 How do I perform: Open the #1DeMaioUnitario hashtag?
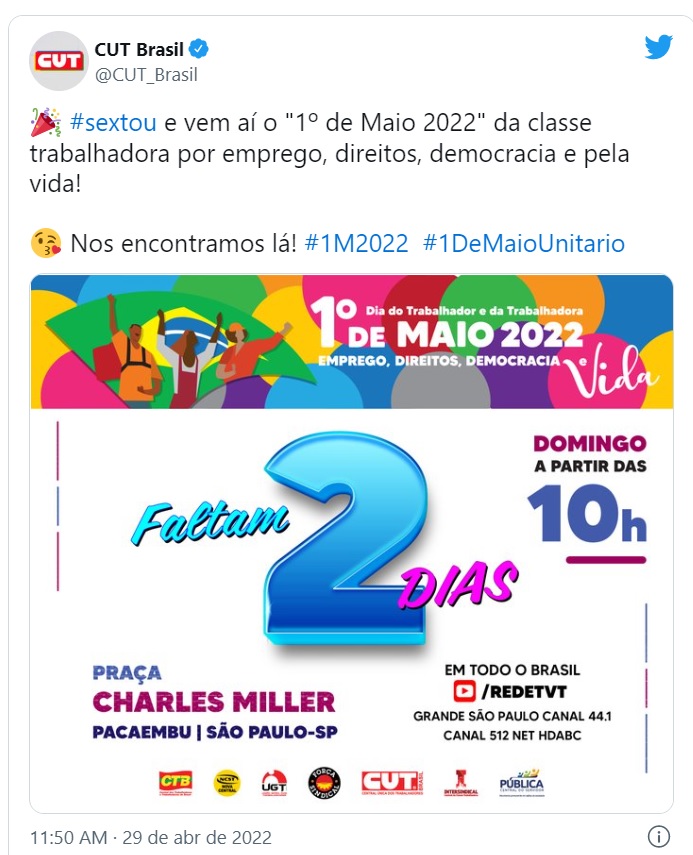click(524, 243)
